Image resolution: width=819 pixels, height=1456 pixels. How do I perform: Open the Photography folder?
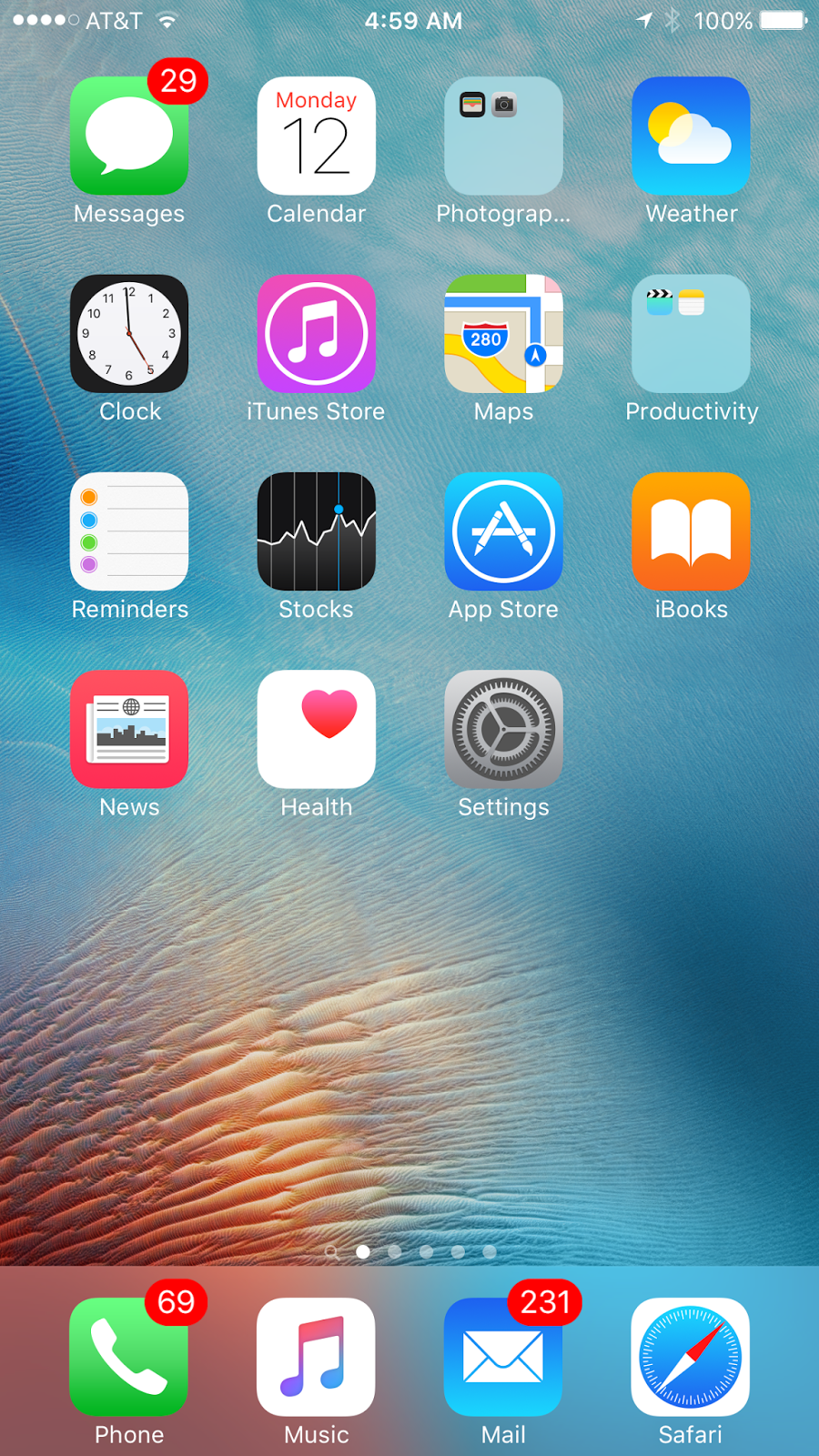coord(503,136)
